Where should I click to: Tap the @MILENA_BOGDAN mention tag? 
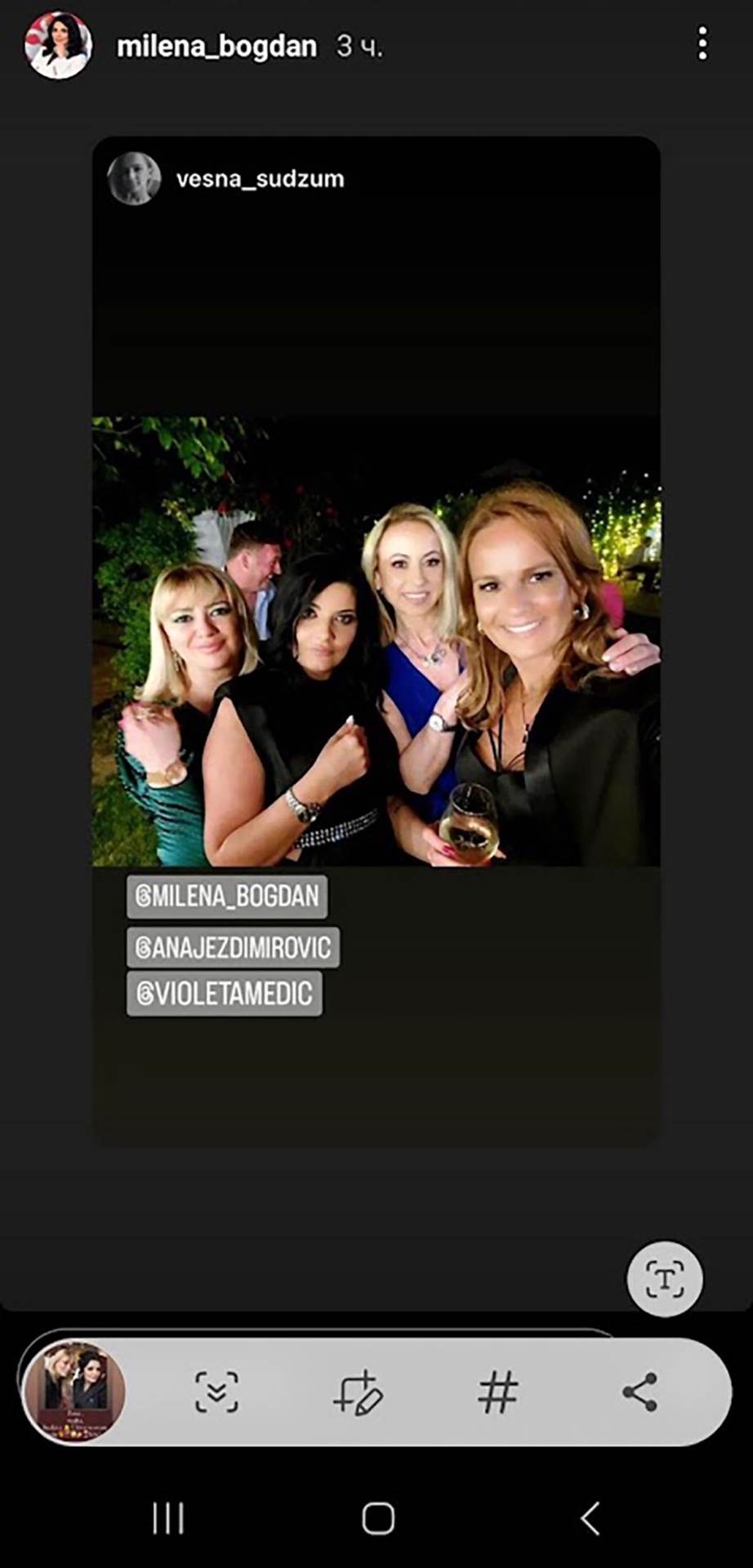click(x=227, y=897)
